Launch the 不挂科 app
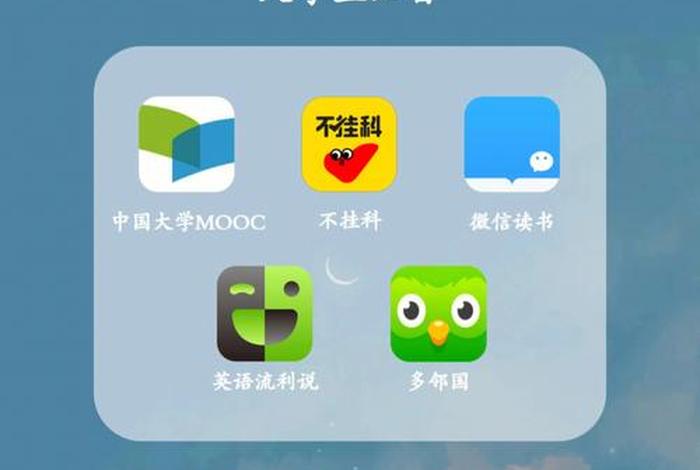This screenshot has height=470, width=700. (349, 144)
